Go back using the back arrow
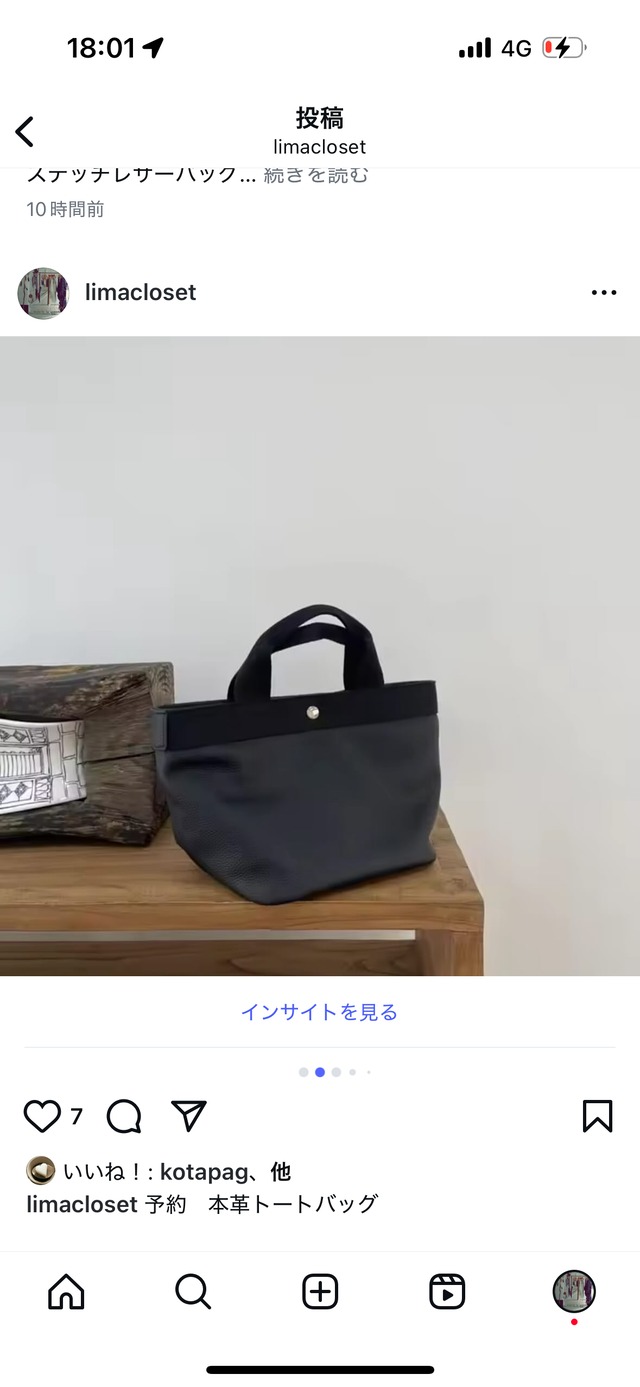 (x=25, y=131)
